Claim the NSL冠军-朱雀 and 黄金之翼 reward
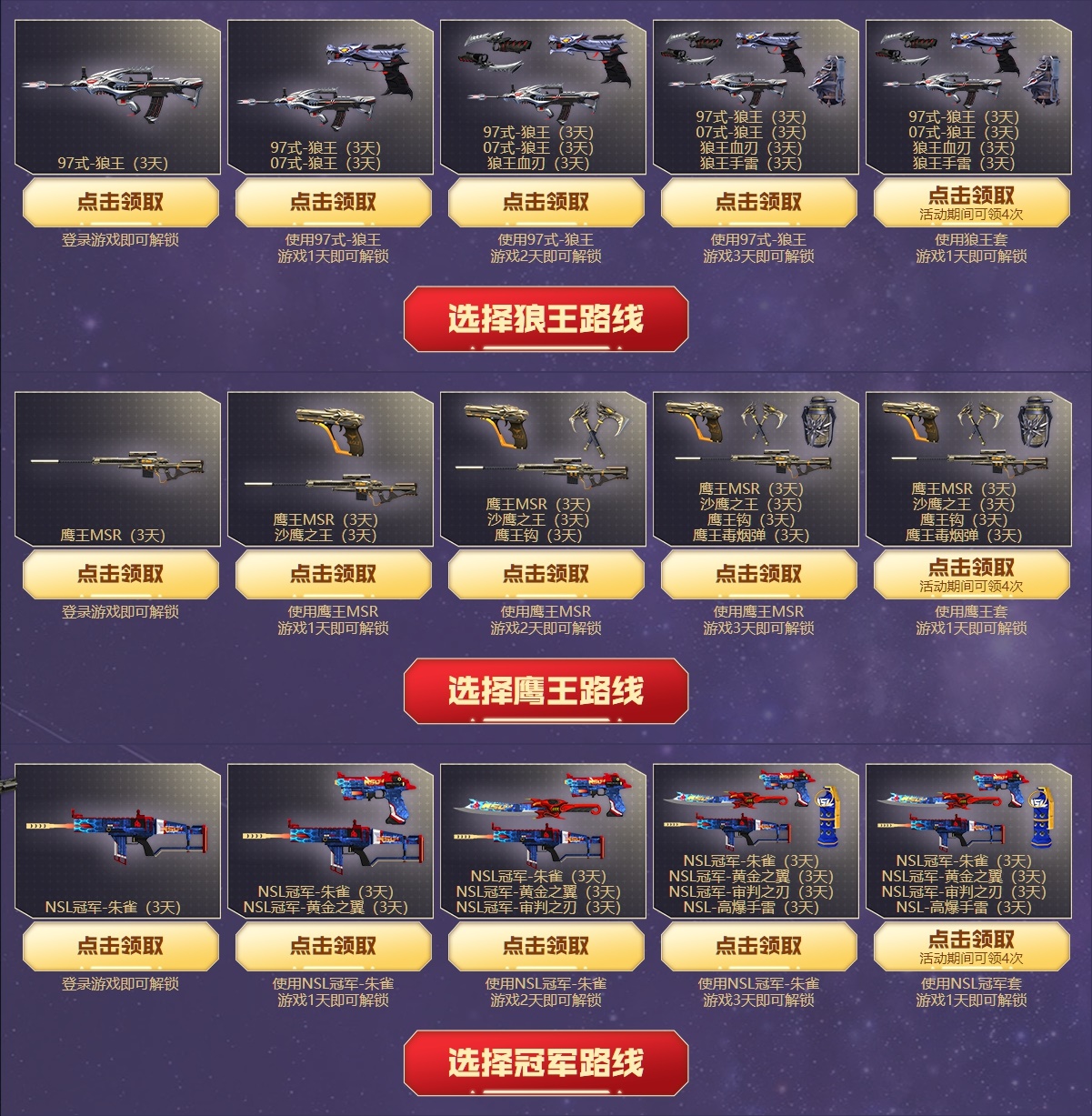Viewport: 1092px width, 1116px height. click(334, 946)
